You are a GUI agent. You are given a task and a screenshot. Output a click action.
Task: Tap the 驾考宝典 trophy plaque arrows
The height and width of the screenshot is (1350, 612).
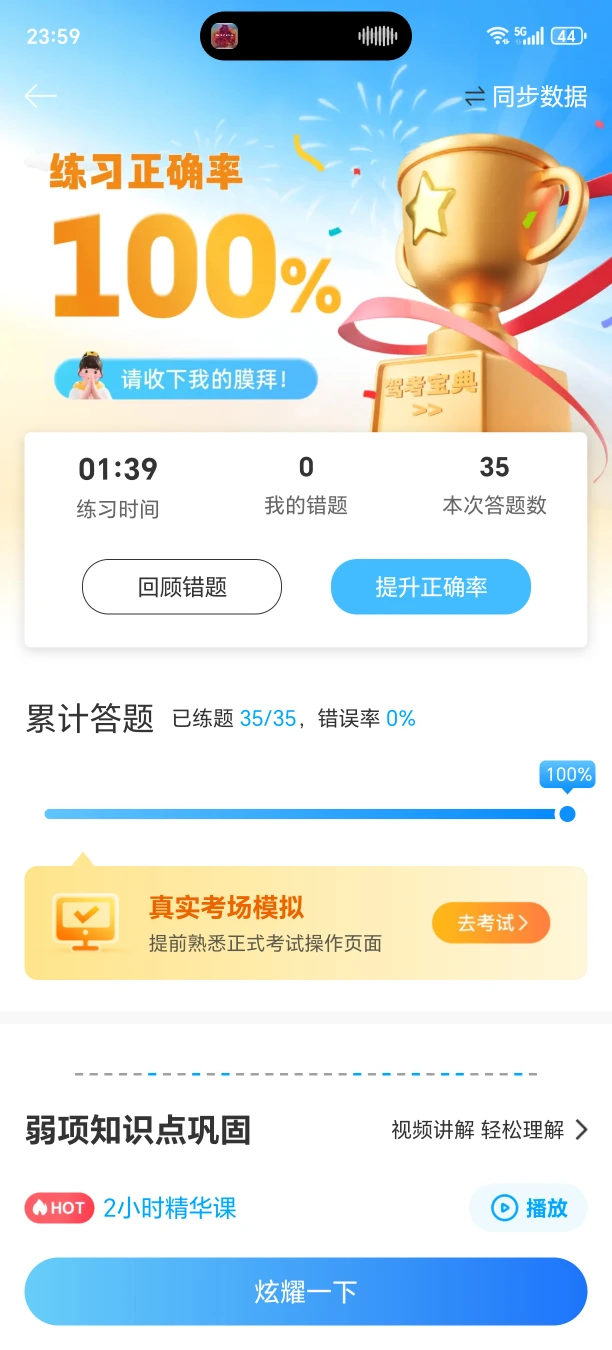coord(428,407)
